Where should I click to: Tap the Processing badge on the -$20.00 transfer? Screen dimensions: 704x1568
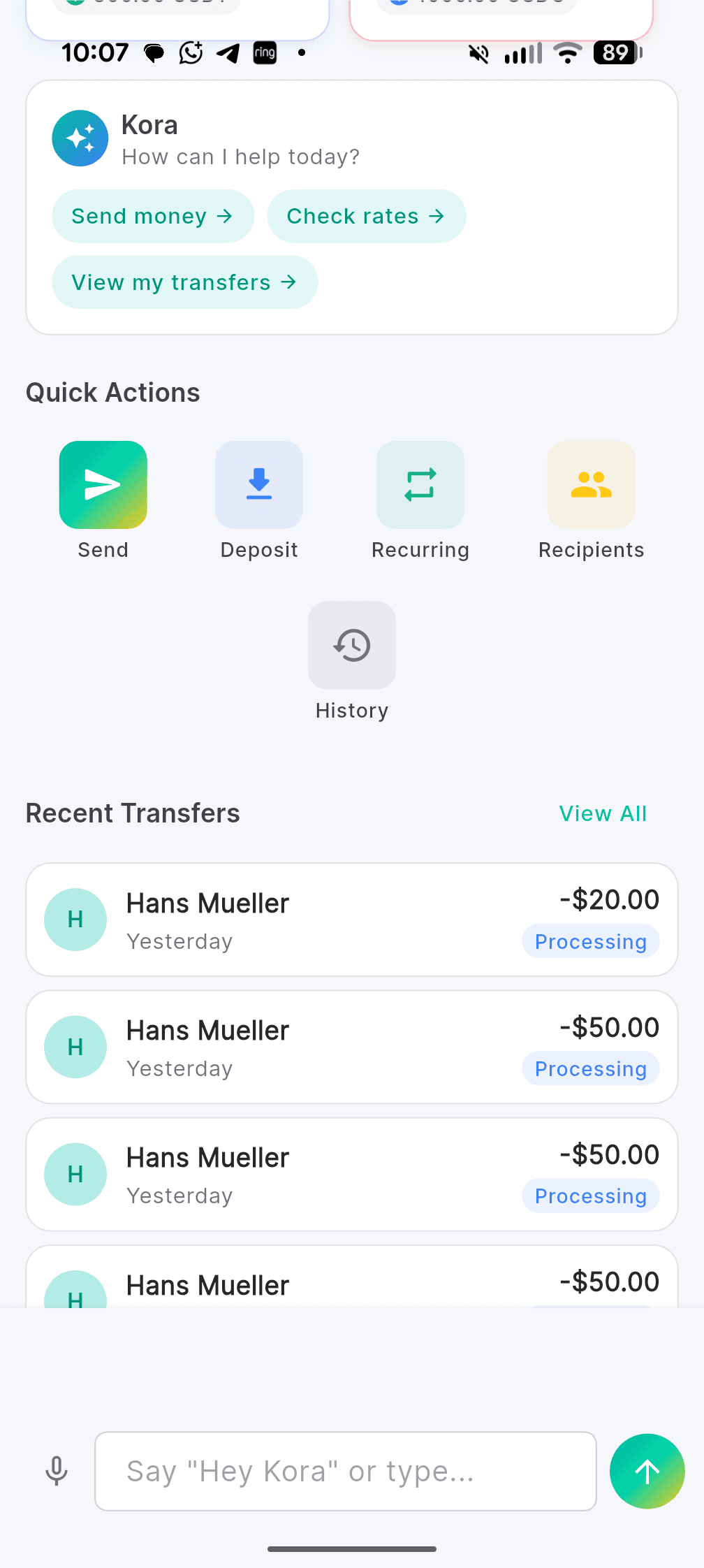click(590, 941)
